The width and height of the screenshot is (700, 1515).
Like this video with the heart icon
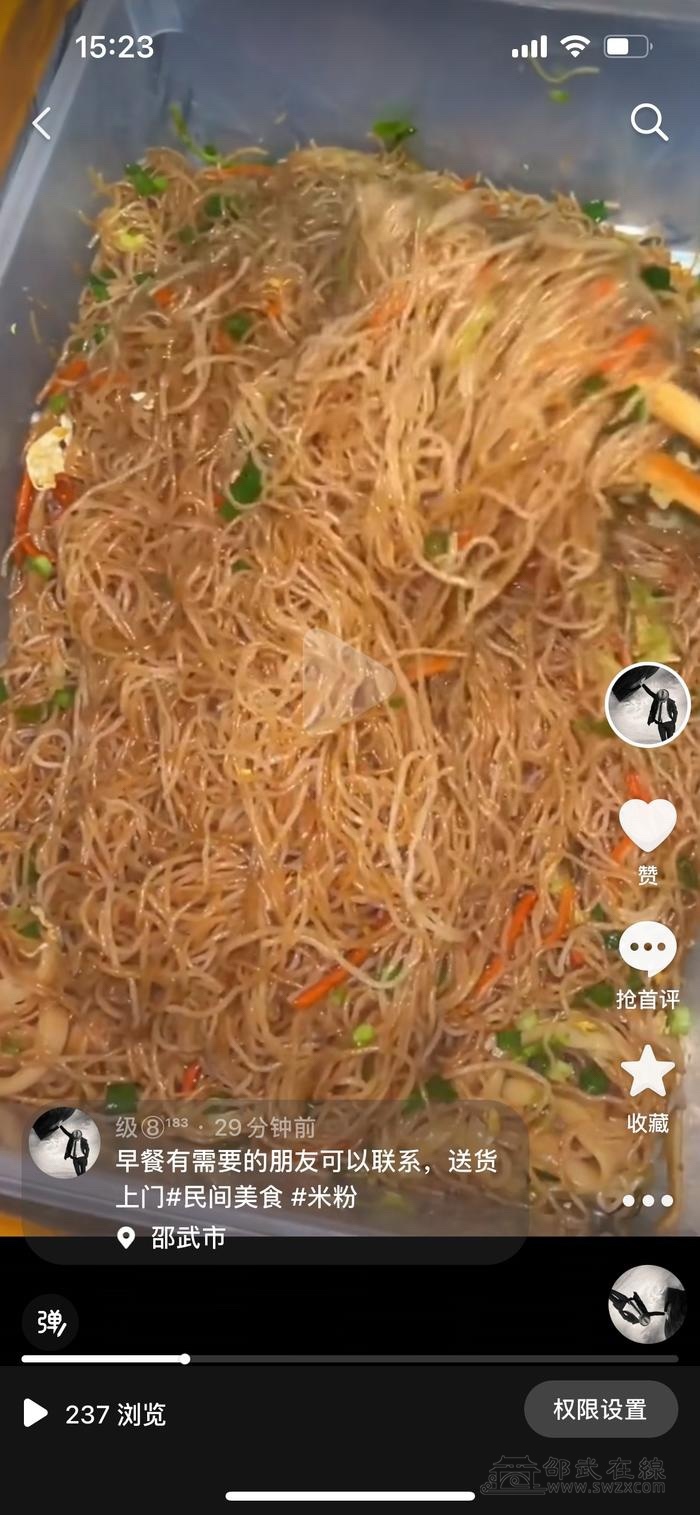point(648,826)
